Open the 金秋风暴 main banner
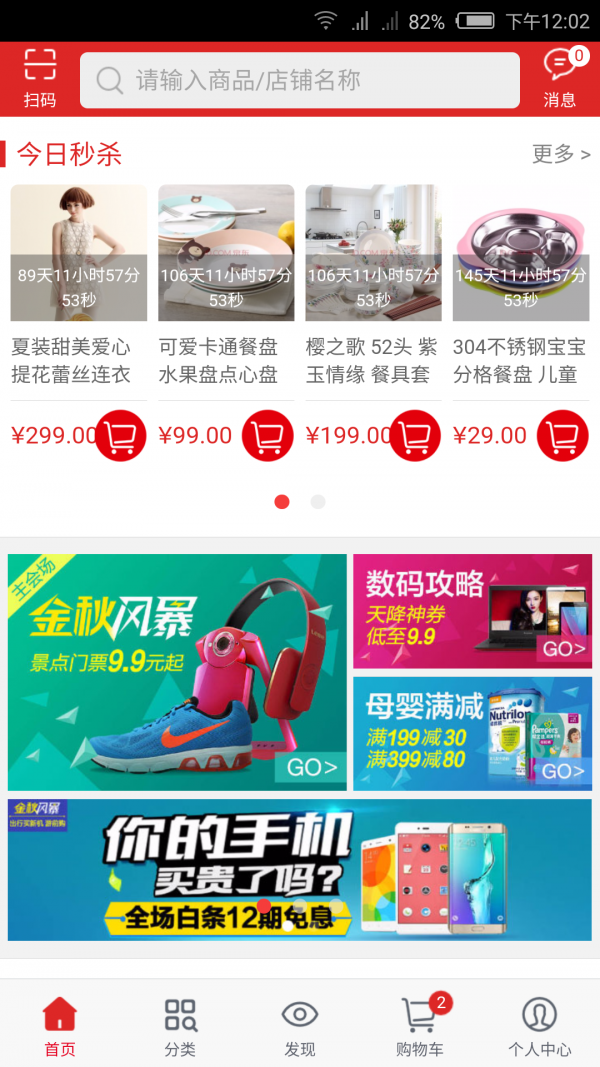This screenshot has height=1067, width=600. (x=177, y=672)
